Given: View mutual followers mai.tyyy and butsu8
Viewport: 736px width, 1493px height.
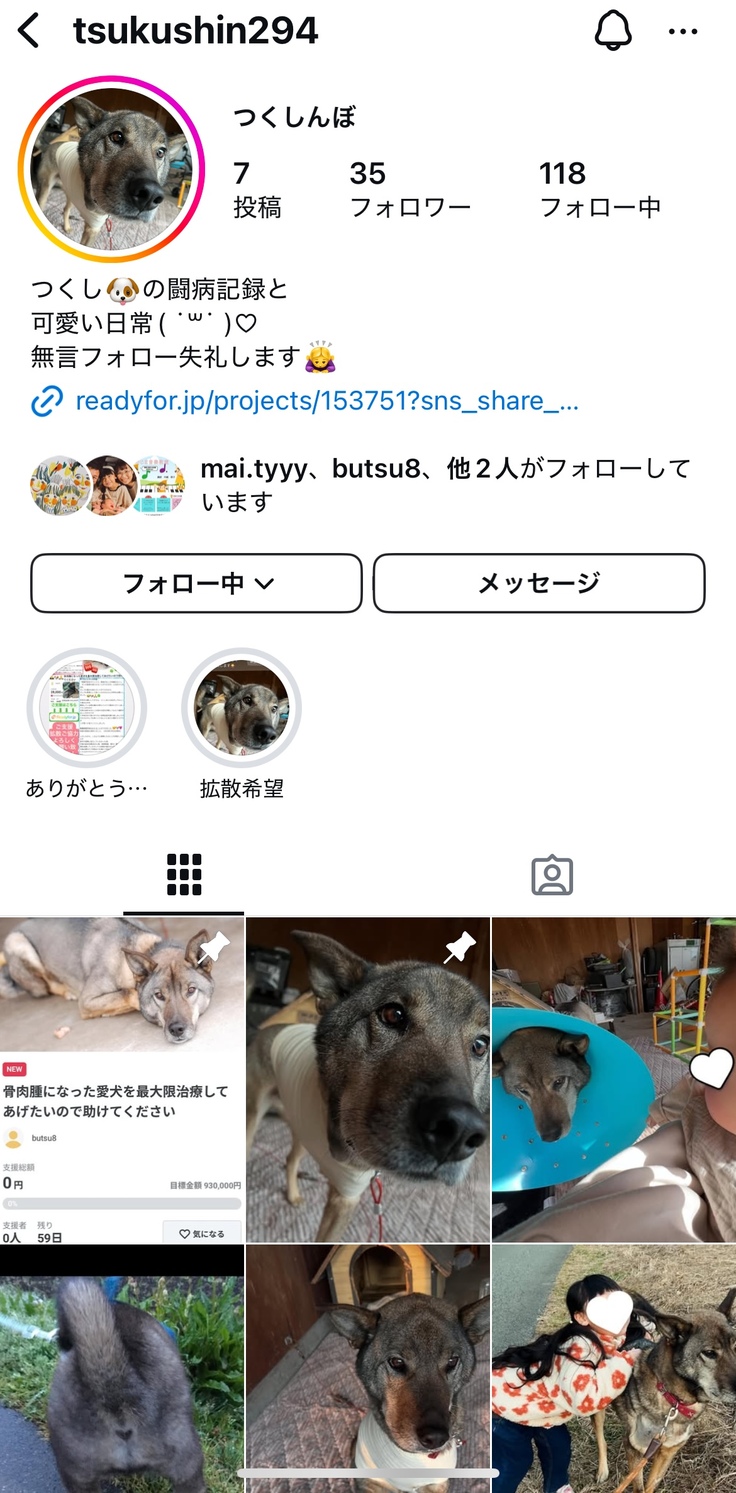Looking at the screenshot, I should click(444, 484).
